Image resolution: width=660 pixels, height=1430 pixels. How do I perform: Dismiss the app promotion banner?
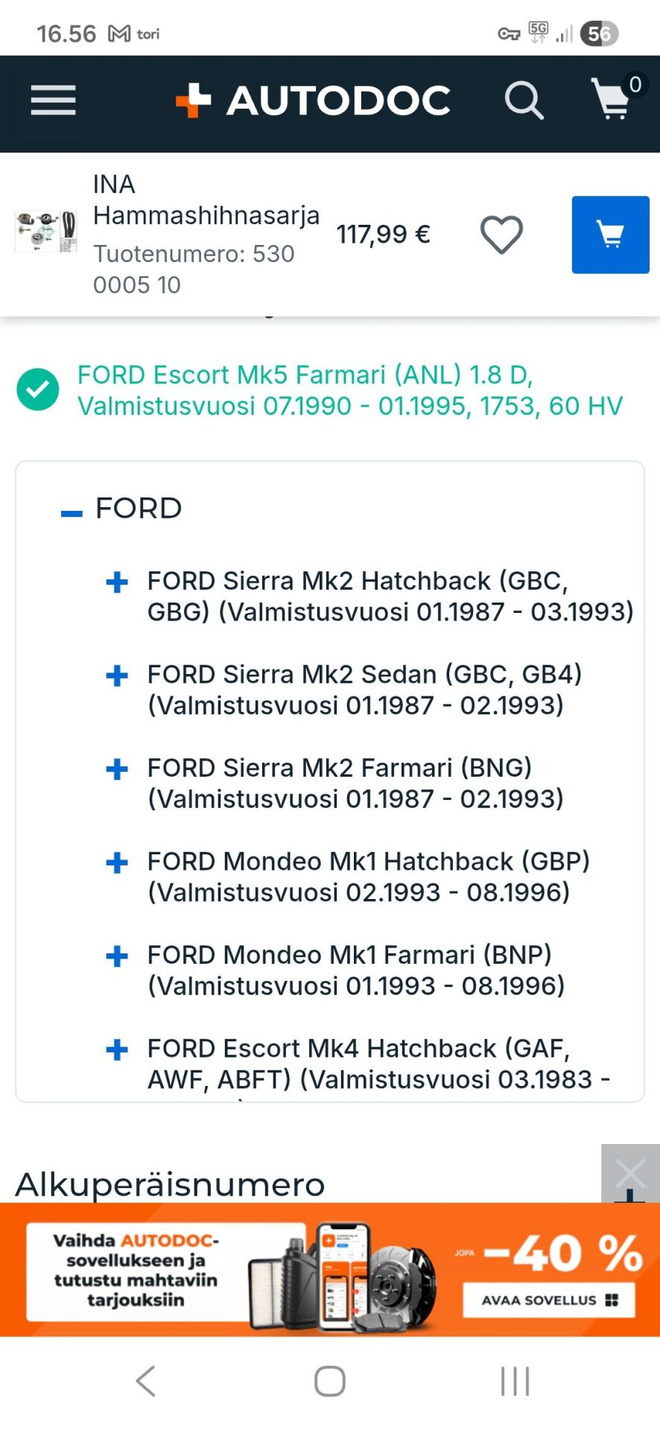tap(630, 1173)
